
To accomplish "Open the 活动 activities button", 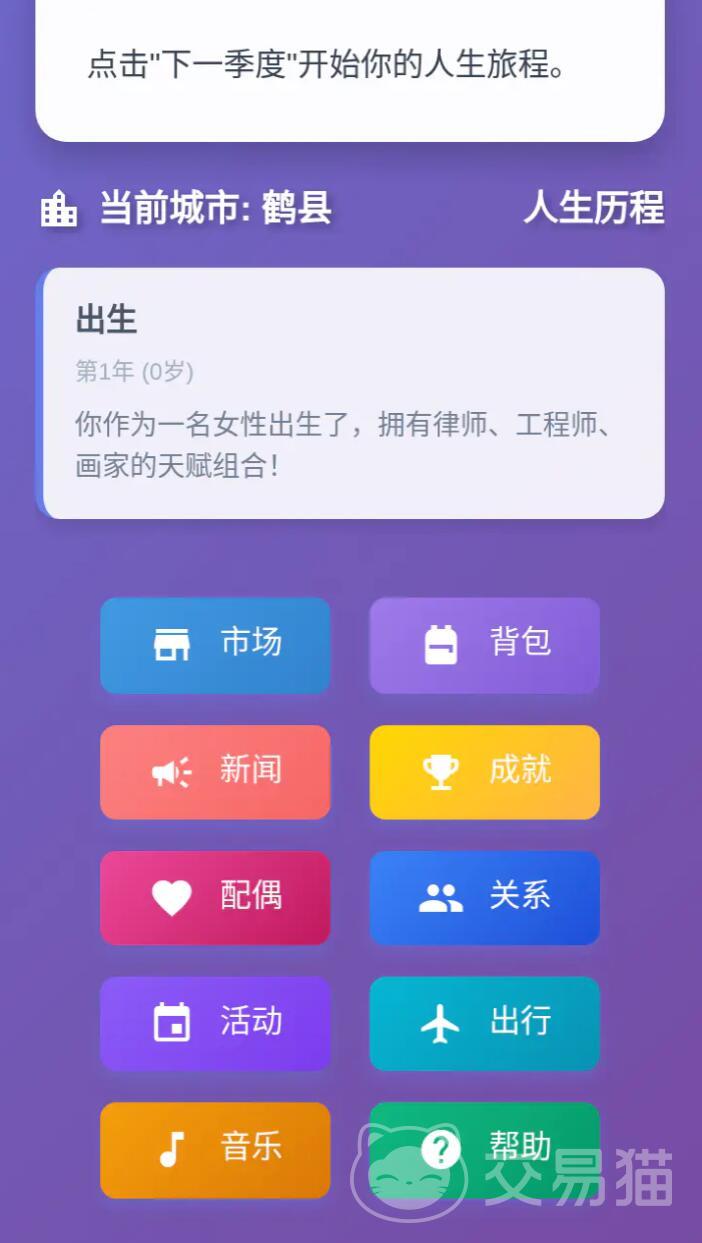I will (x=215, y=1024).
